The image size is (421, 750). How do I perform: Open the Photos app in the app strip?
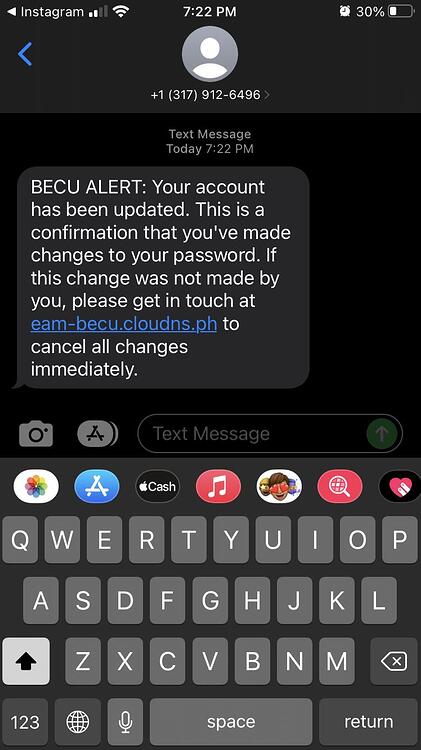click(36, 486)
